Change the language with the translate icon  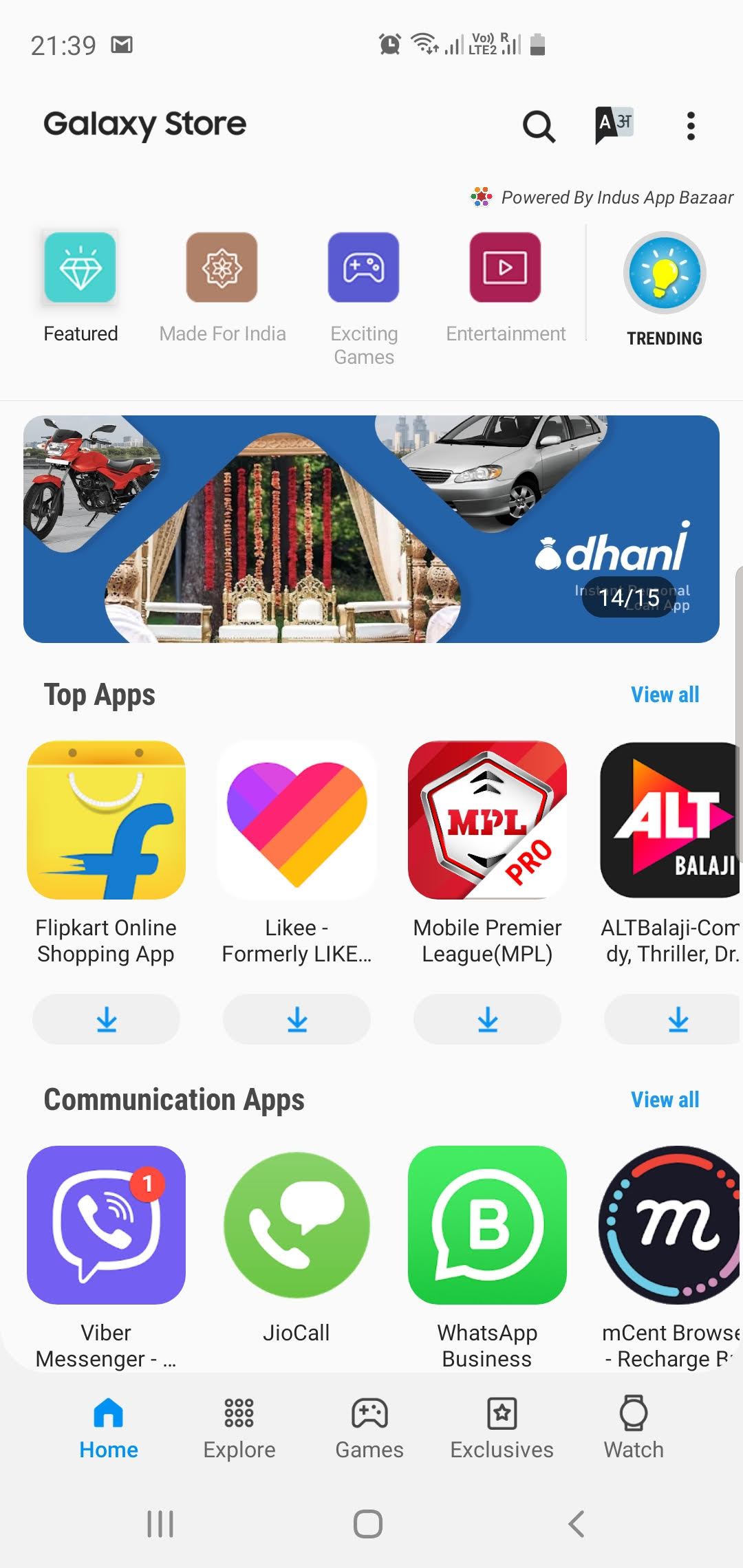614,125
